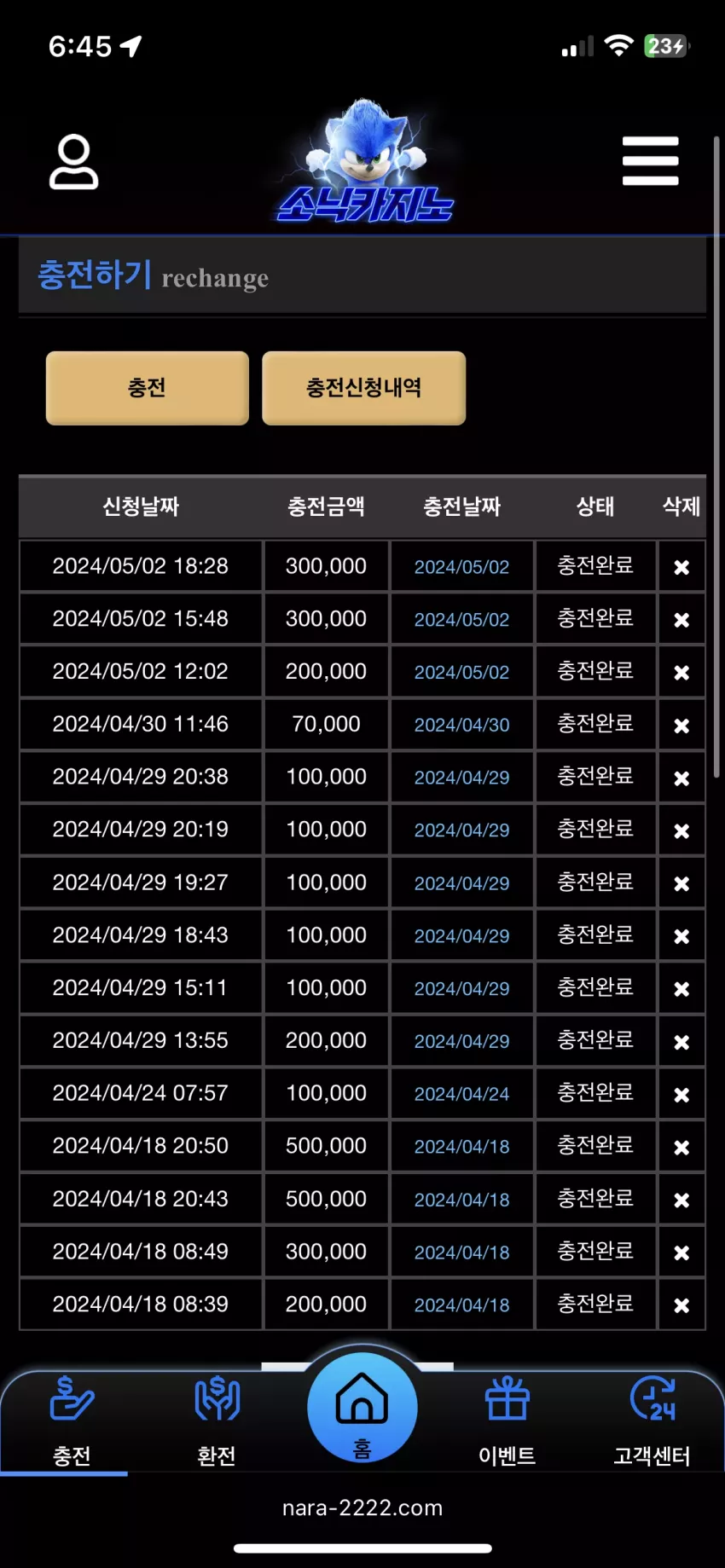Switch to the 환전 tab
This screenshot has height=1568, width=725.
point(217,1421)
